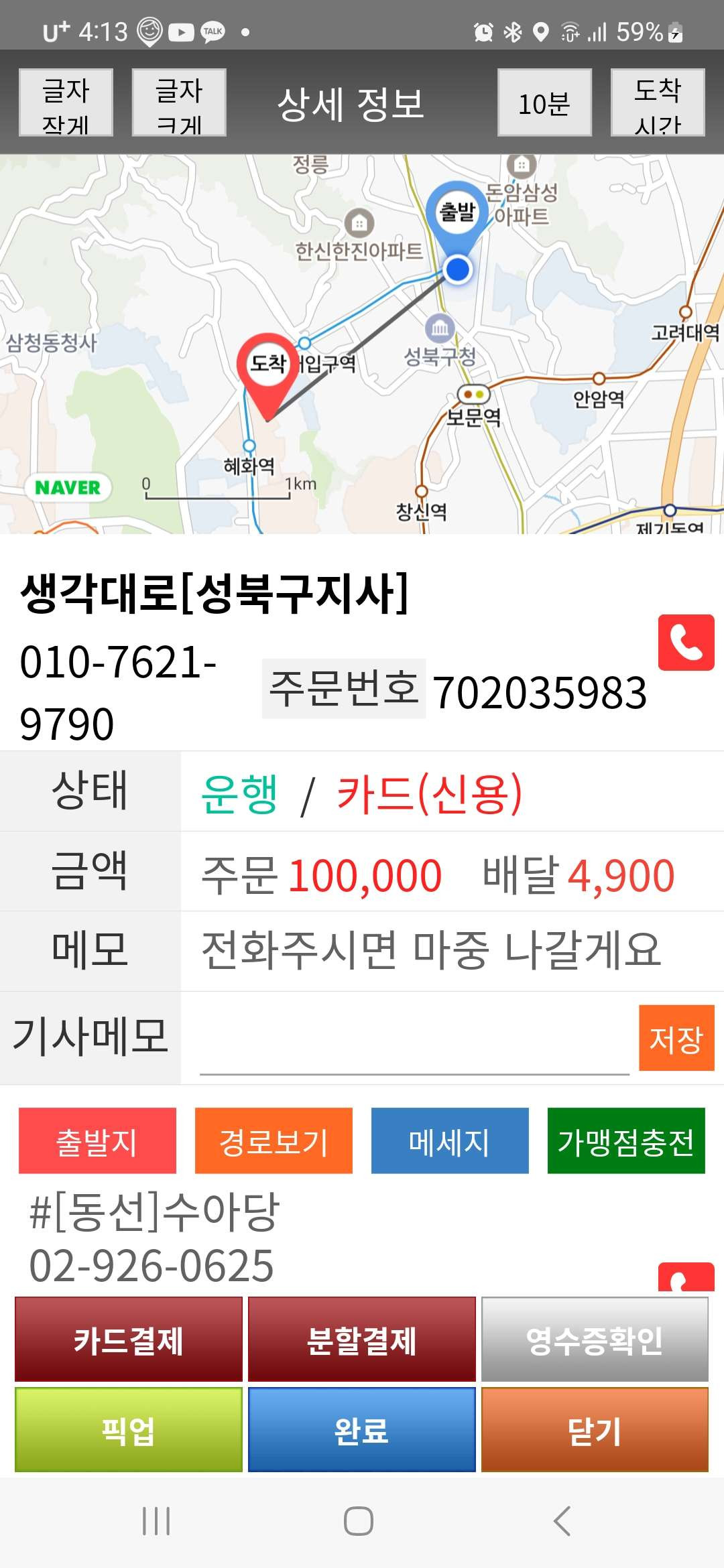Tap 글자 크게 to enlarge text
The width and height of the screenshot is (724, 1568).
point(179,103)
